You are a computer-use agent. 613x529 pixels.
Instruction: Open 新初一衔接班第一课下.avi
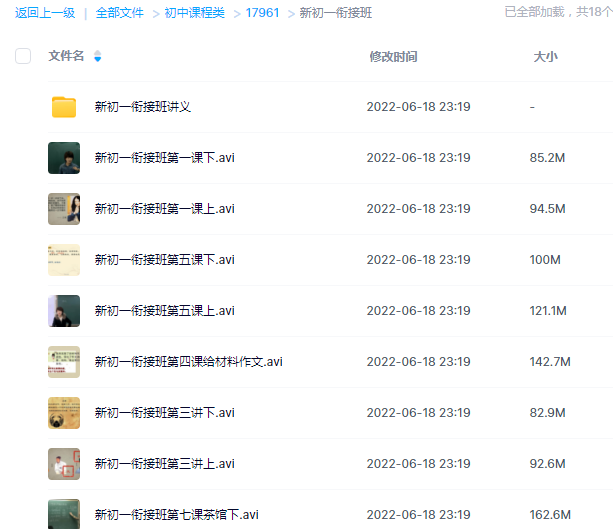(x=164, y=158)
